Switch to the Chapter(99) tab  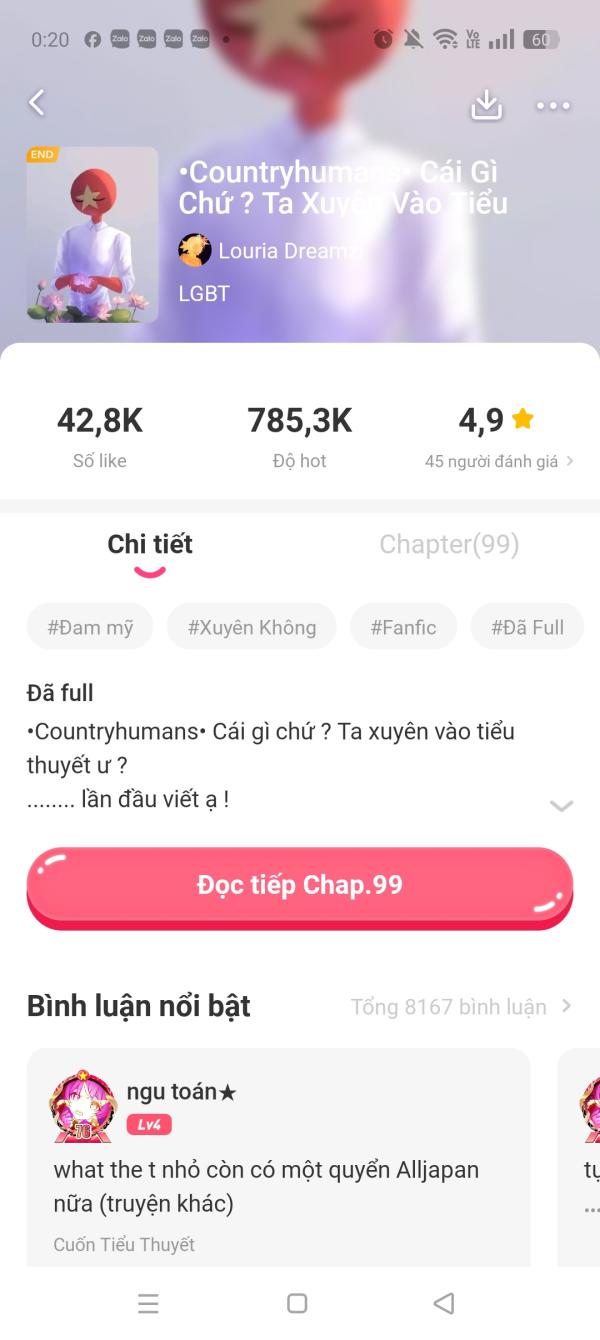[449, 545]
